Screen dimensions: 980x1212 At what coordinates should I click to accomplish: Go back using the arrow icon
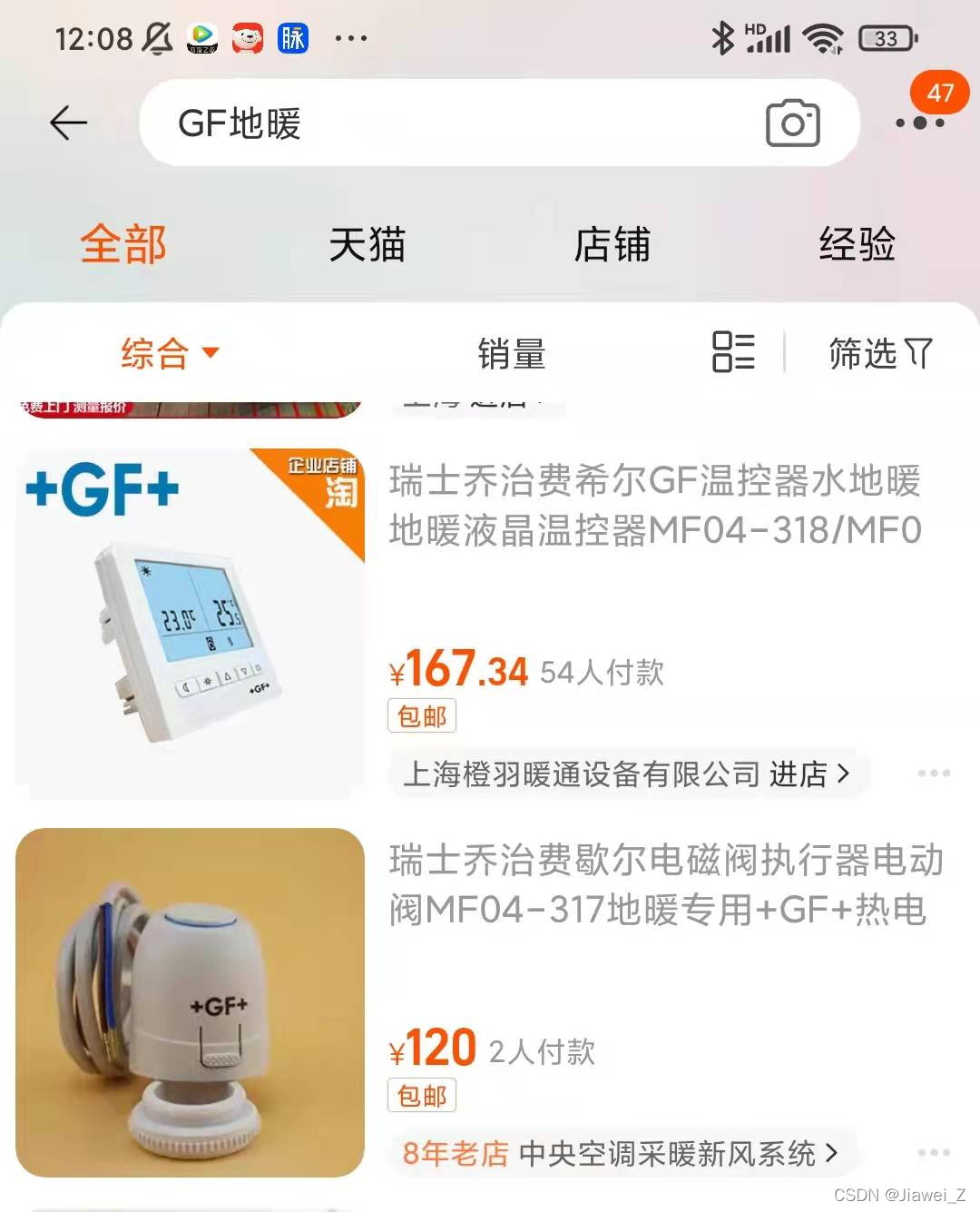click(68, 123)
